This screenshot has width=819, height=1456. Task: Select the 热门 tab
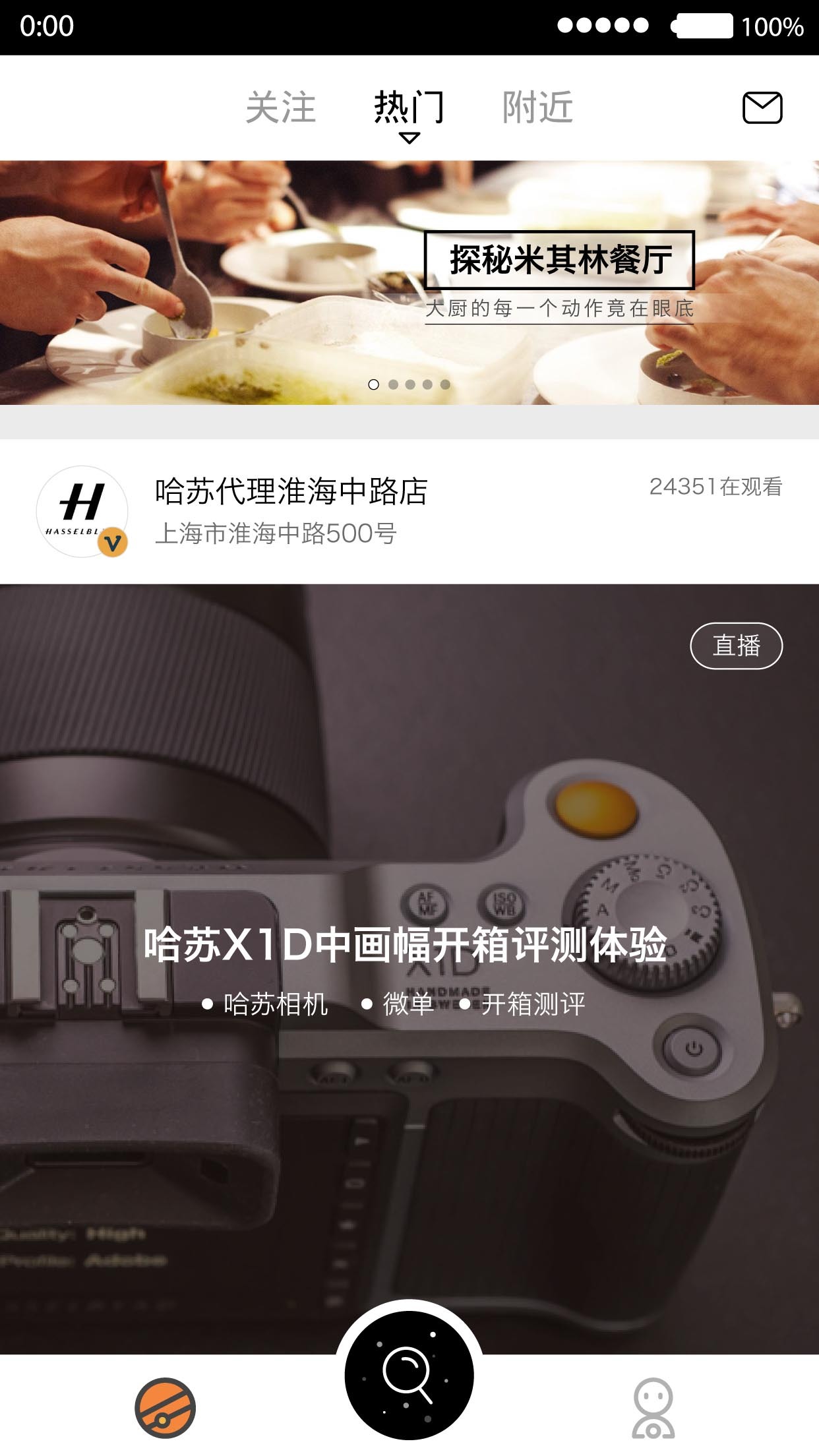[409, 107]
